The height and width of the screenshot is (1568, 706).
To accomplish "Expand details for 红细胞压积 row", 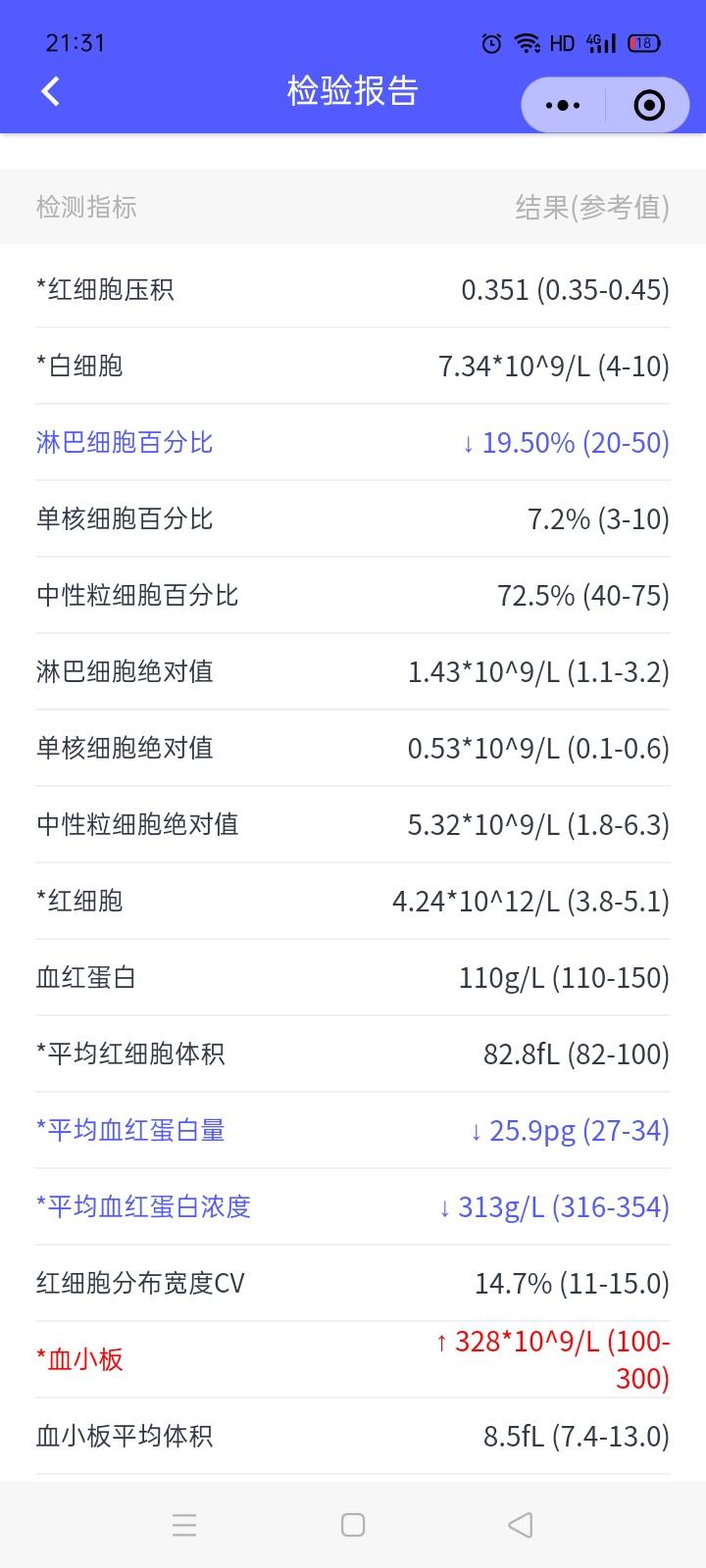I will [353, 289].
